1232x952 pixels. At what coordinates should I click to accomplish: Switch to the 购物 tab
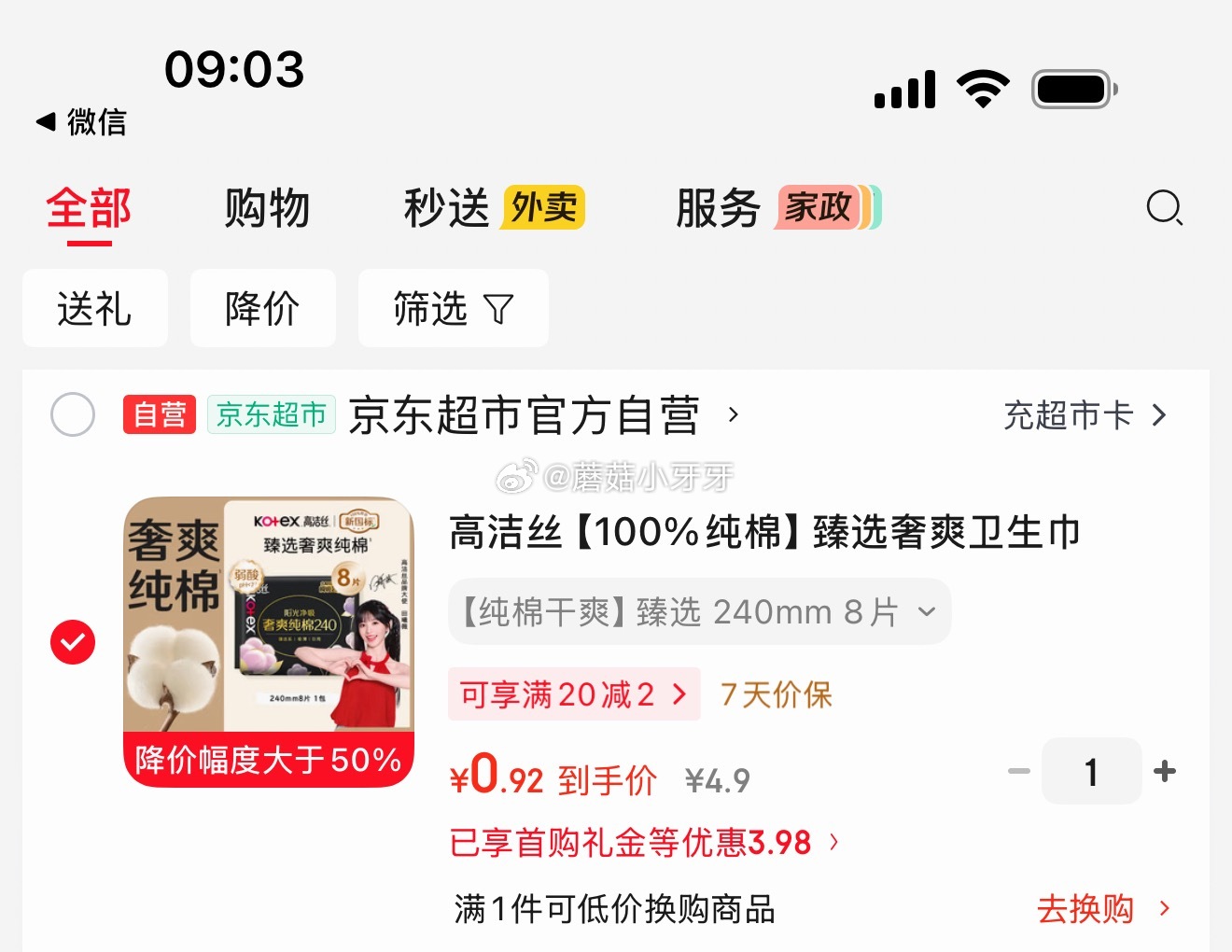[267, 209]
